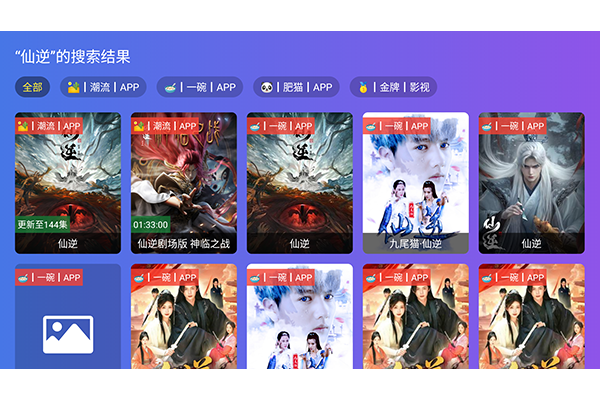
Task: Open the 九尾猫·仙逆 result
Action: pos(416,183)
